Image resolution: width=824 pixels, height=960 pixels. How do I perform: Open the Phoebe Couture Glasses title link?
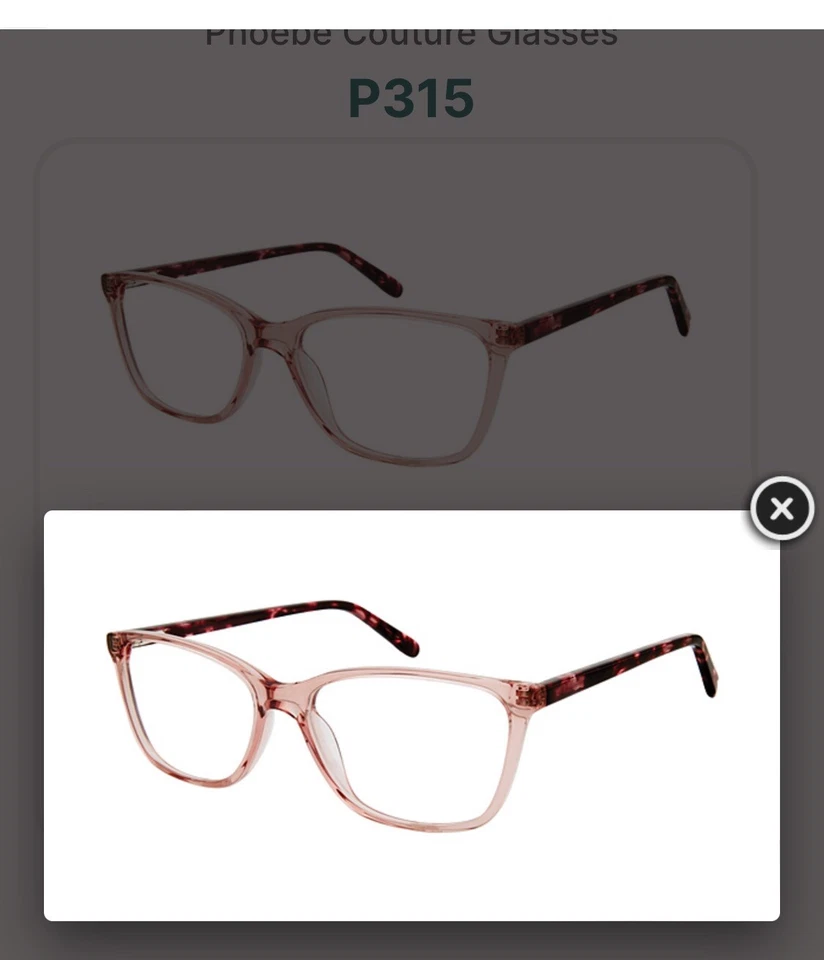point(410,32)
